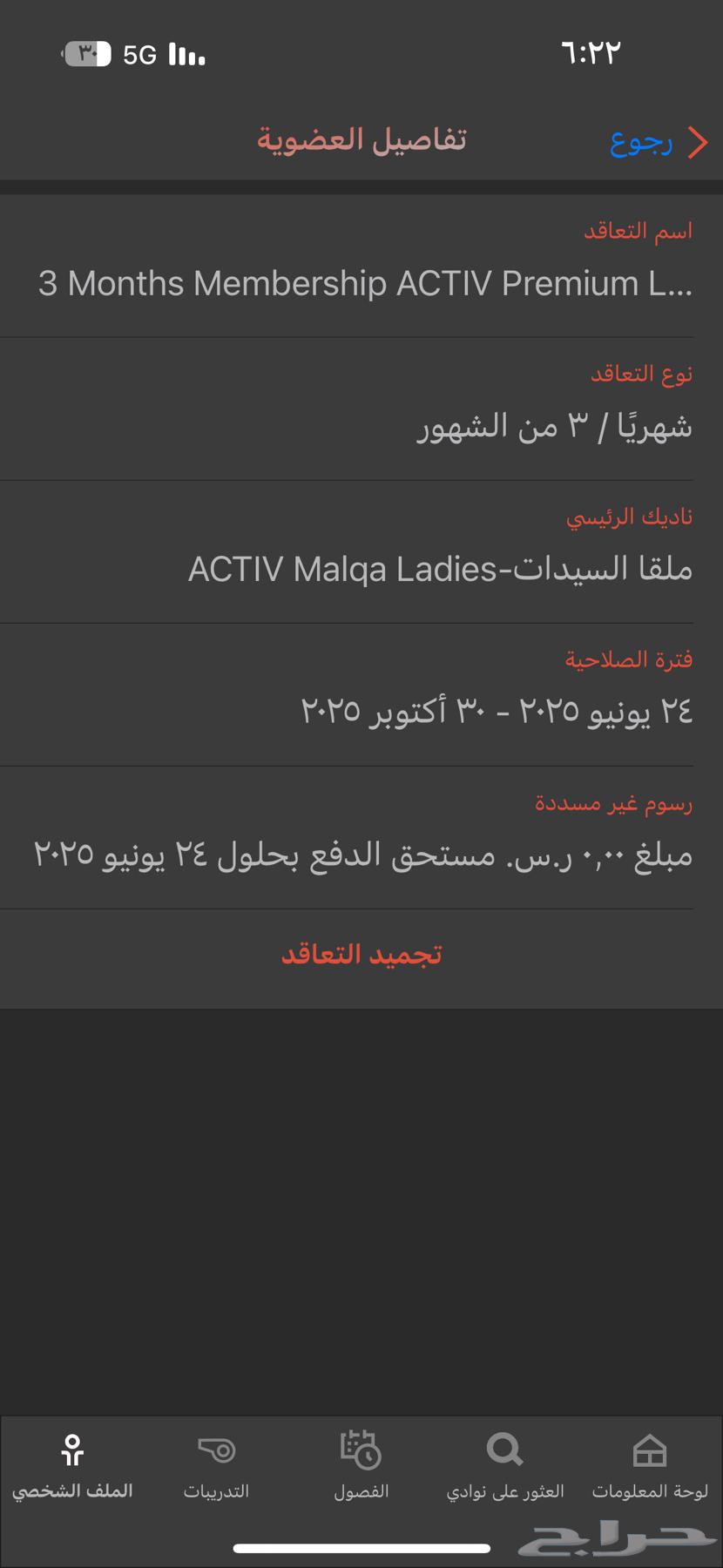Image resolution: width=723 pixels, height=1568 pixels.
Task: Tap the battery status icon
Action: [87, 54]
